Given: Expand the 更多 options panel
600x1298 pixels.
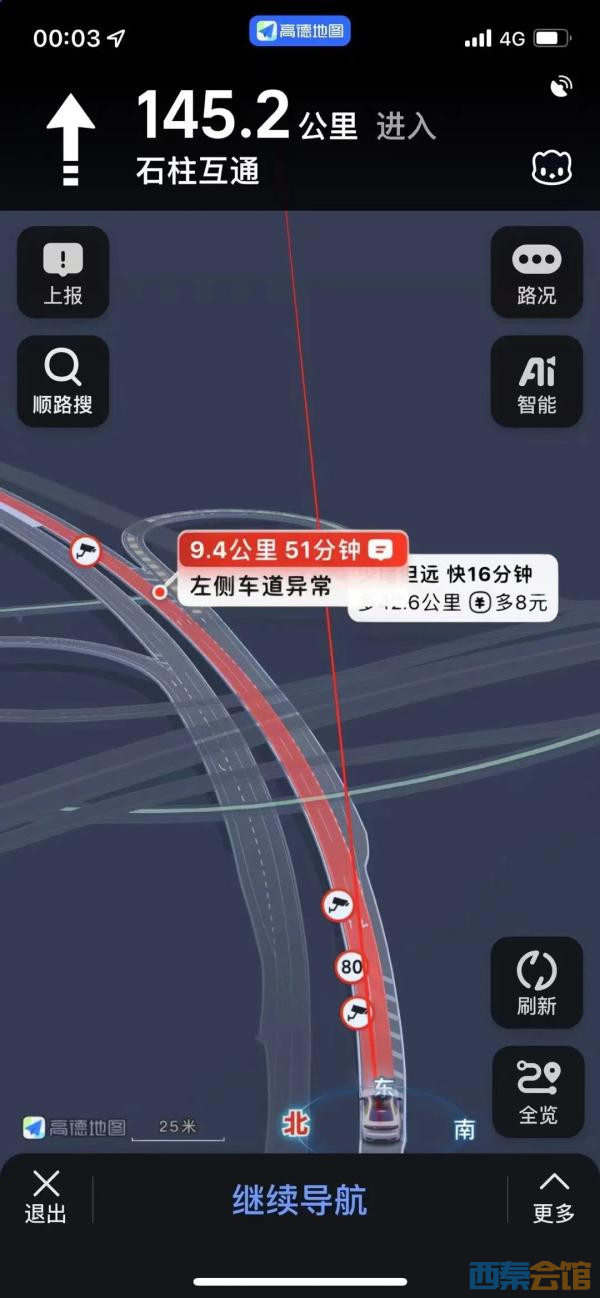Looking at the screenshot, I should (x=553, y=1197).
